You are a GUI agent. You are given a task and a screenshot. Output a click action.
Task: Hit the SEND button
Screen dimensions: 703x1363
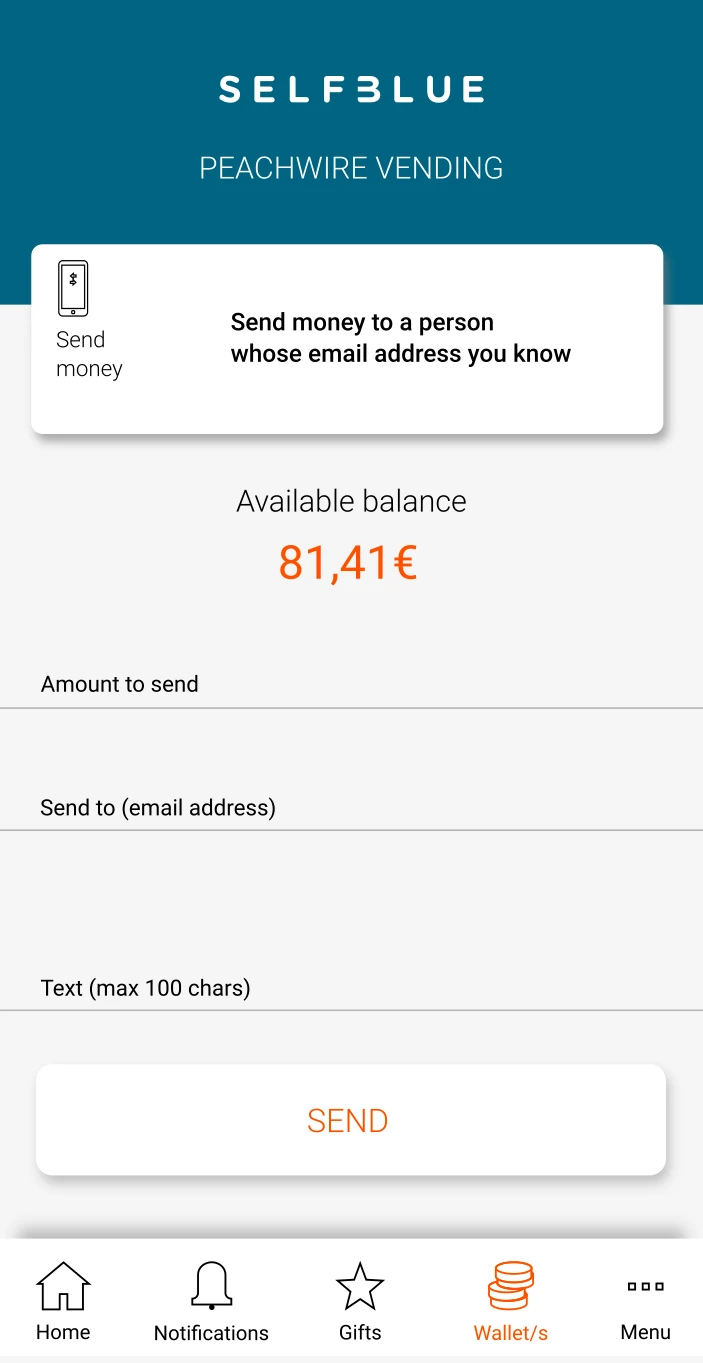click(351, 1120)
